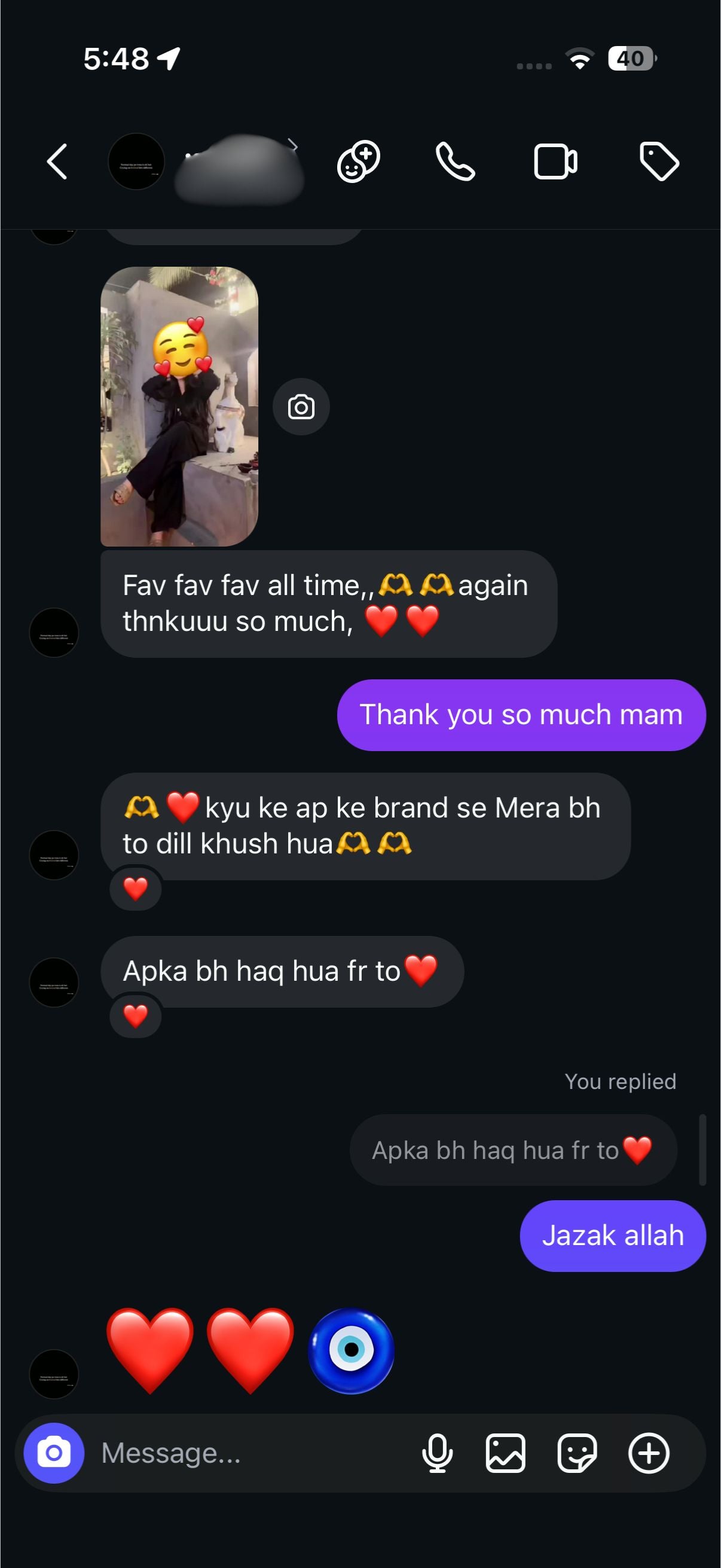This screenshot has height=1568, width=721.
Task: Open the photo gallery picker
Action: (x=506, y=1453)
